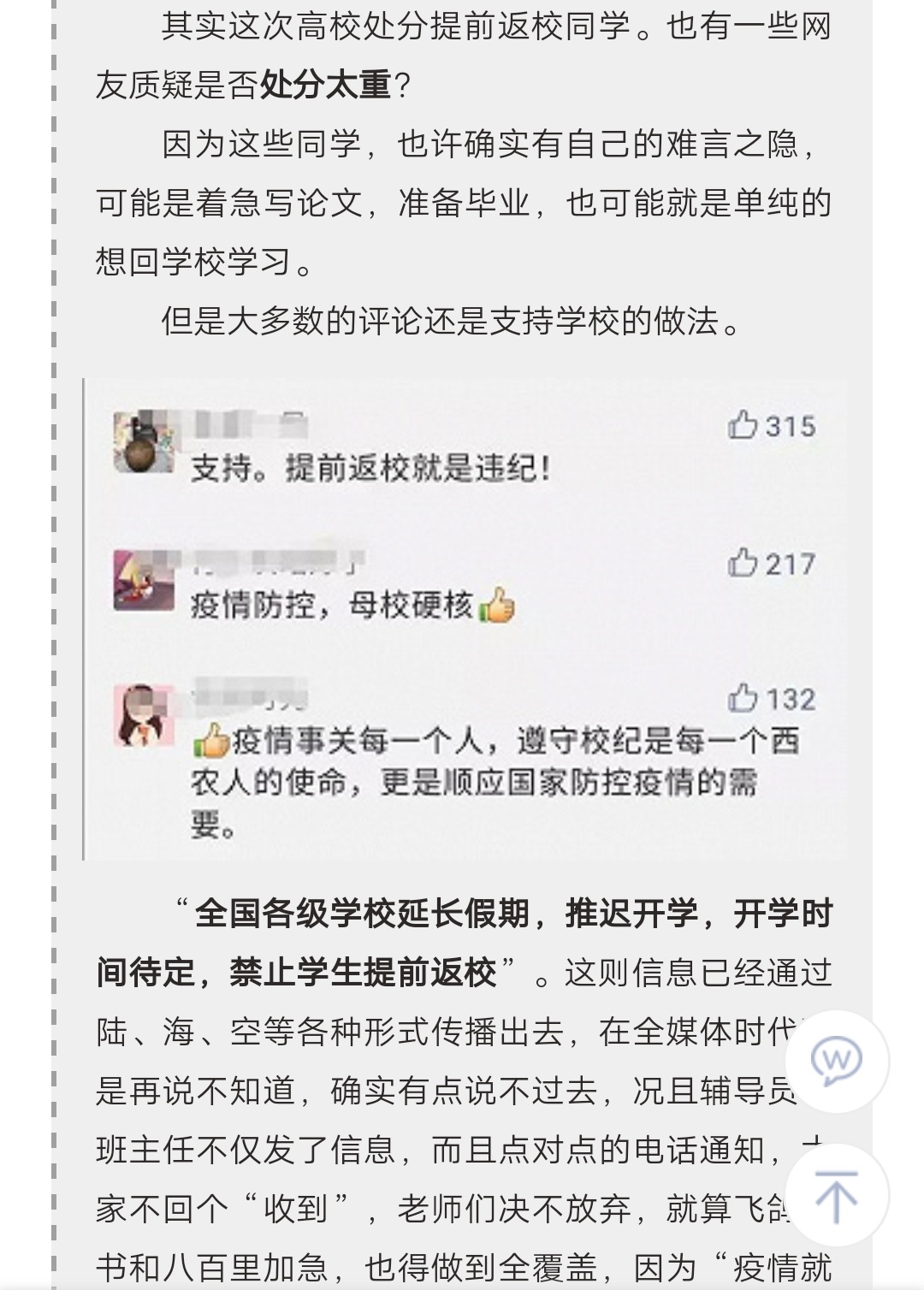Tap the floating chat bubble button
This screenshot has height=1290, width=924.
836,1062
